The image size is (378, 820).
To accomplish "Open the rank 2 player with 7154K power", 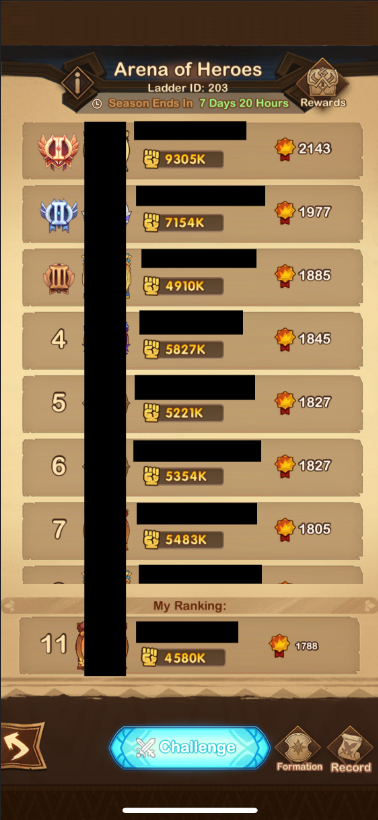I will click(192, 214).
